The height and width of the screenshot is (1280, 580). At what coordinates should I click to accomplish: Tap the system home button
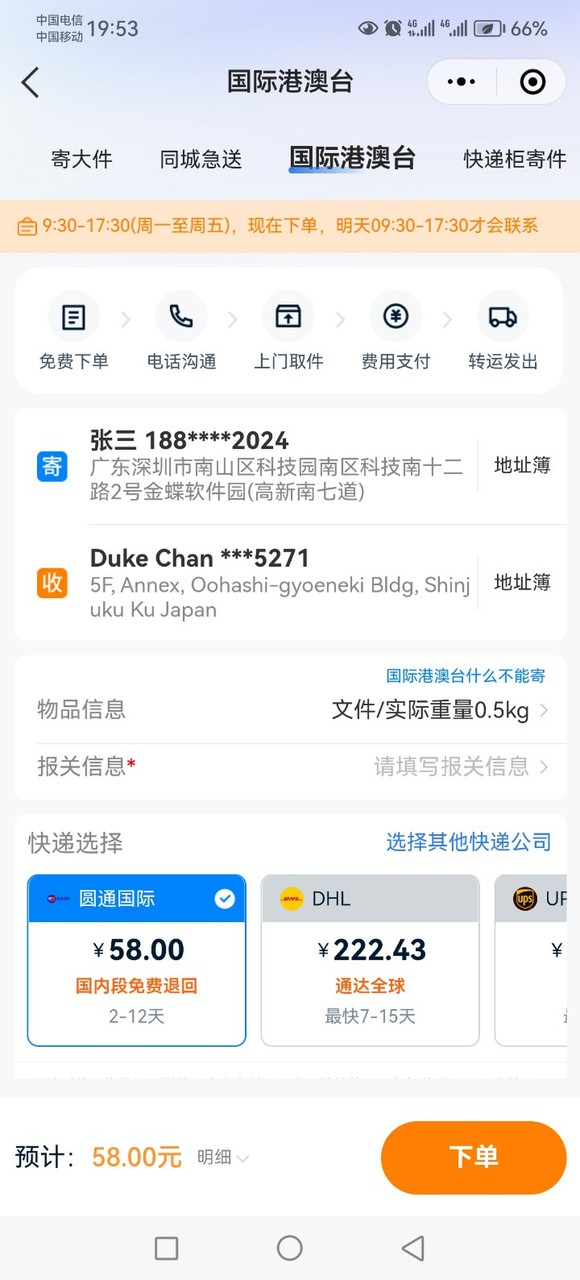click(290, 1247)
